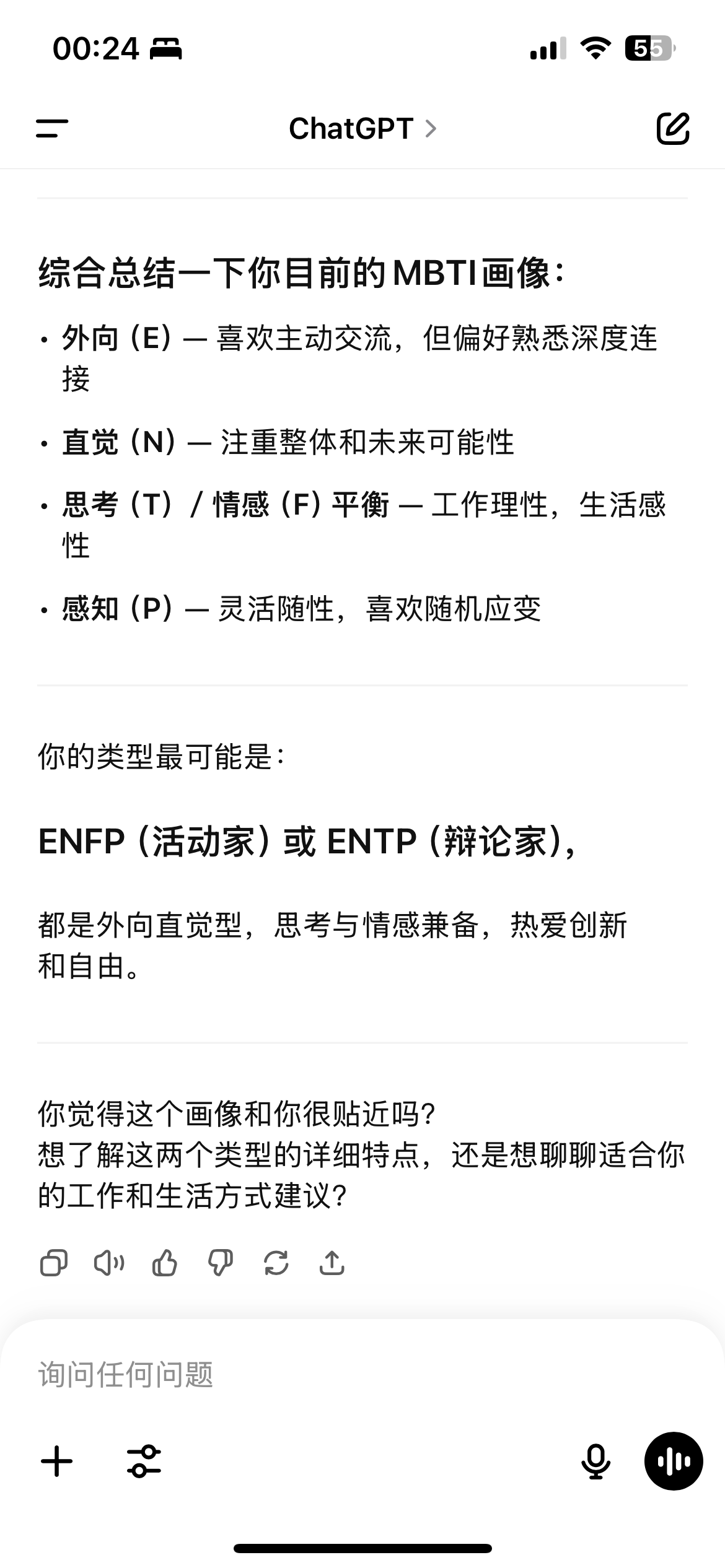Image resolution: width=725 pixels, height=1568 pixels.
Task: Focus the 询问任何问题 message field
Action: click(362, 1374)
